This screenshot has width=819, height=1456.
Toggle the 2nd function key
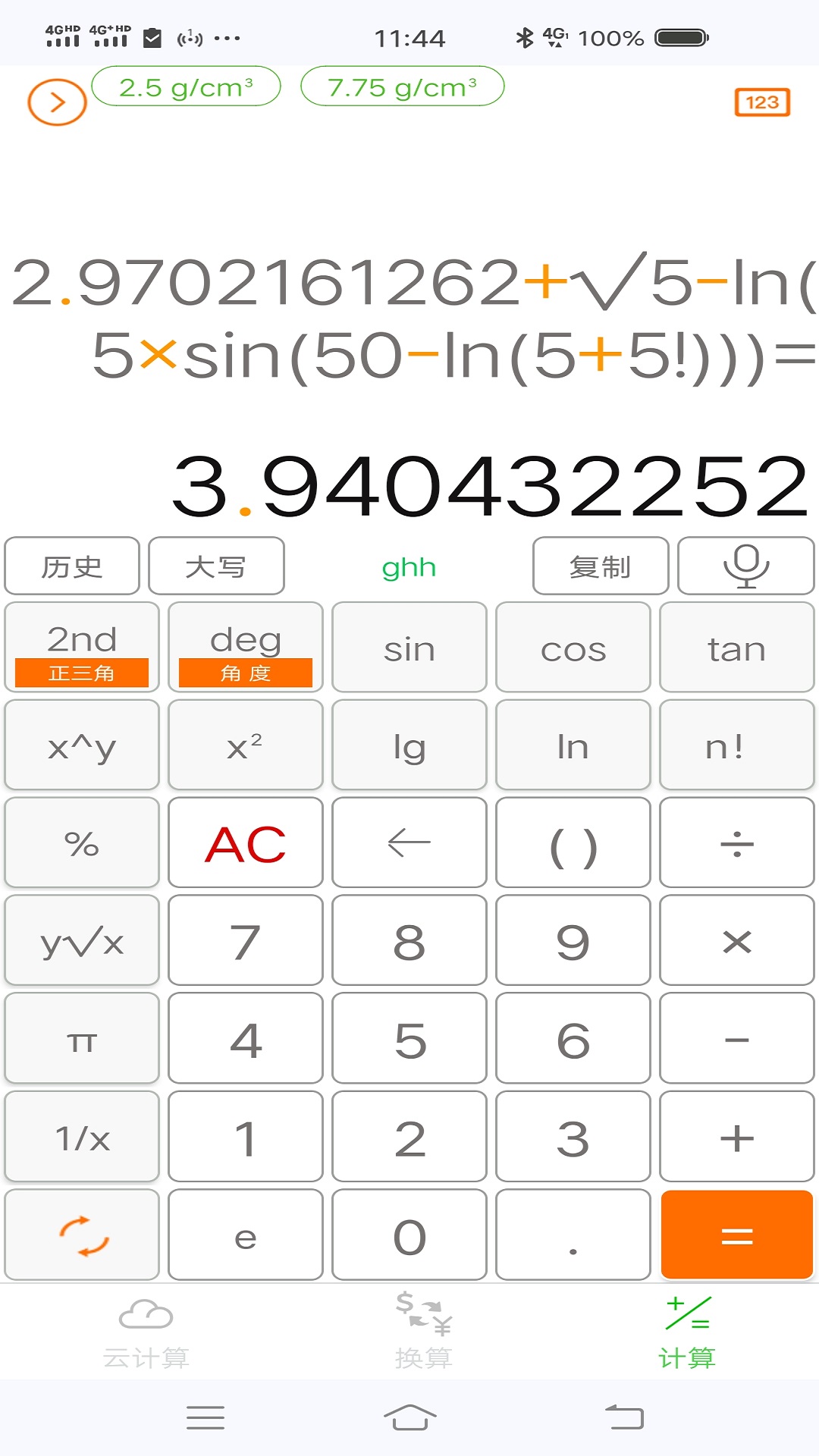click(82, 648)
